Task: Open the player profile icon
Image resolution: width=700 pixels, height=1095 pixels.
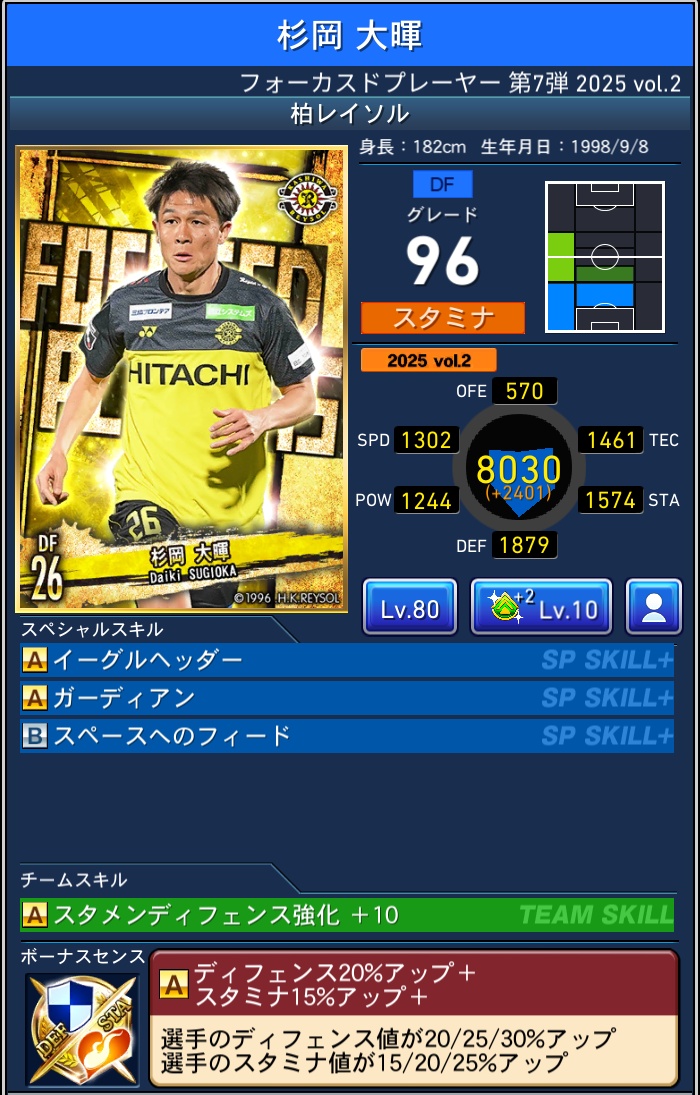Action: (654, 606)
